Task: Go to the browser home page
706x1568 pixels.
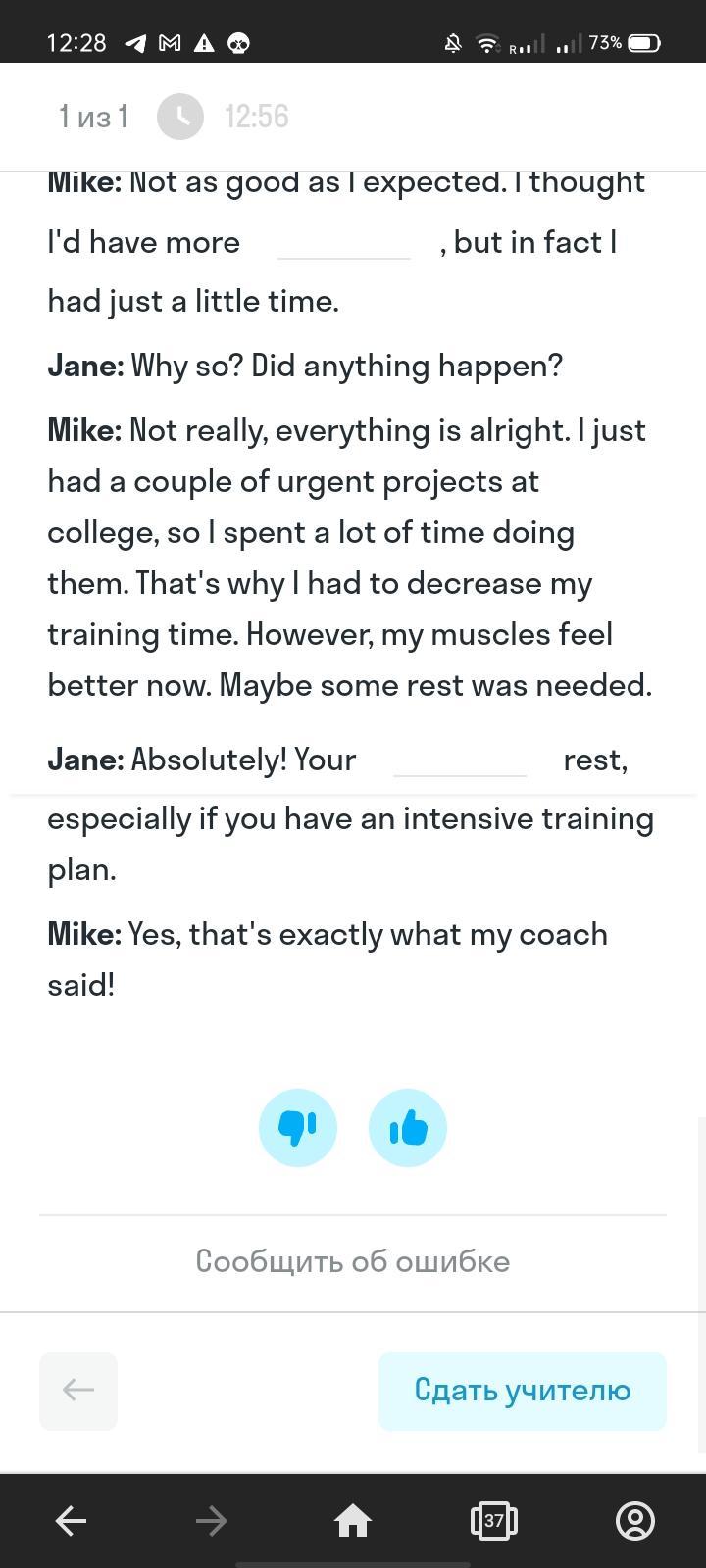Action: [x=353, y=1521]
